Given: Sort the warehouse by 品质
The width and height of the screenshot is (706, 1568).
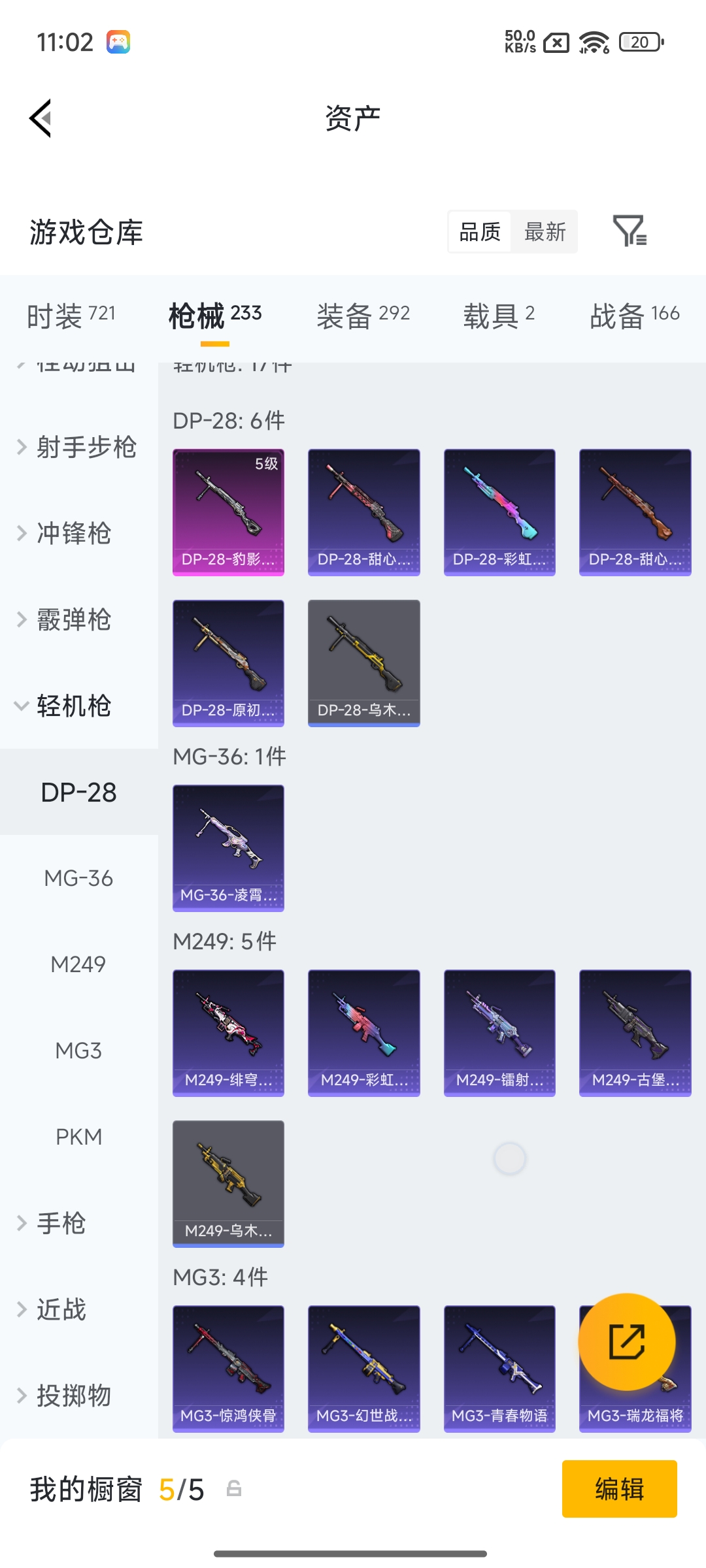Looking at the screenshot, I should click(480, 232).
